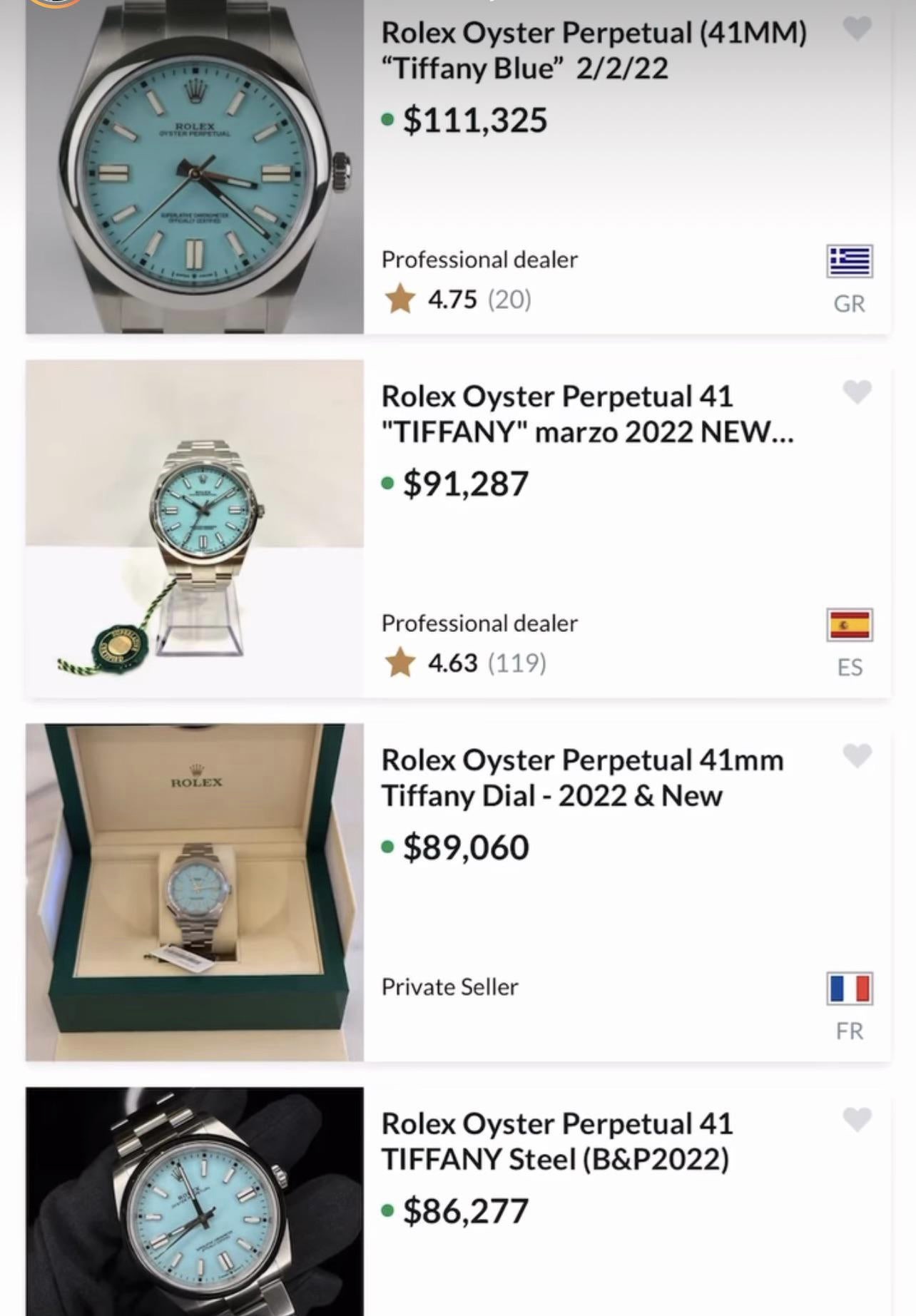Add the $89,060 listing to favorites
Screen dimensions: 916x1316
click(x=857, y=755)
